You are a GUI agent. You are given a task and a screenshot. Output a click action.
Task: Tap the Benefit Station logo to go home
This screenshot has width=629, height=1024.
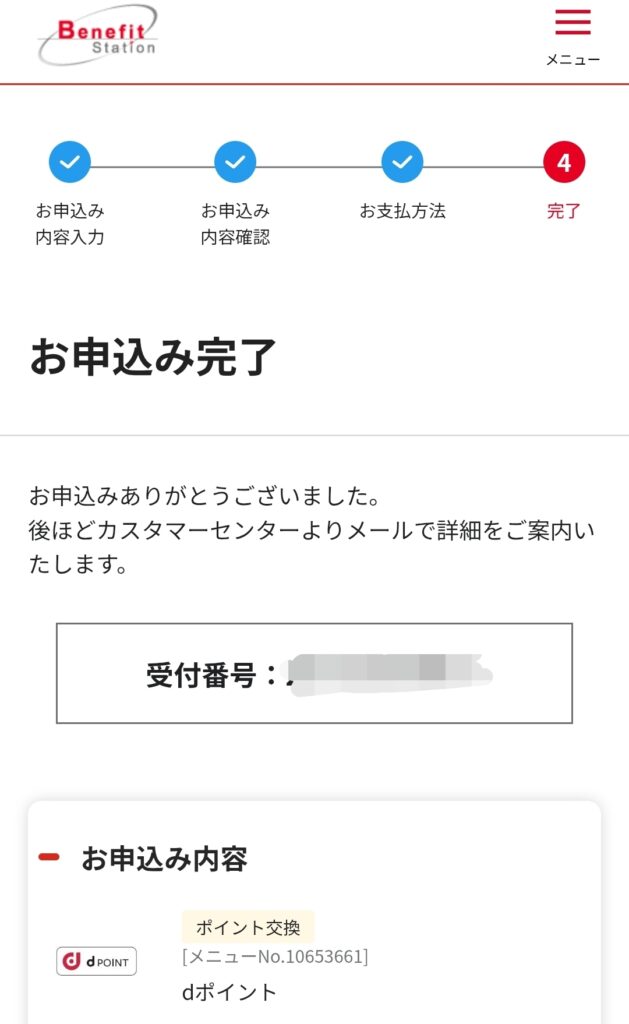pos(98,36)
